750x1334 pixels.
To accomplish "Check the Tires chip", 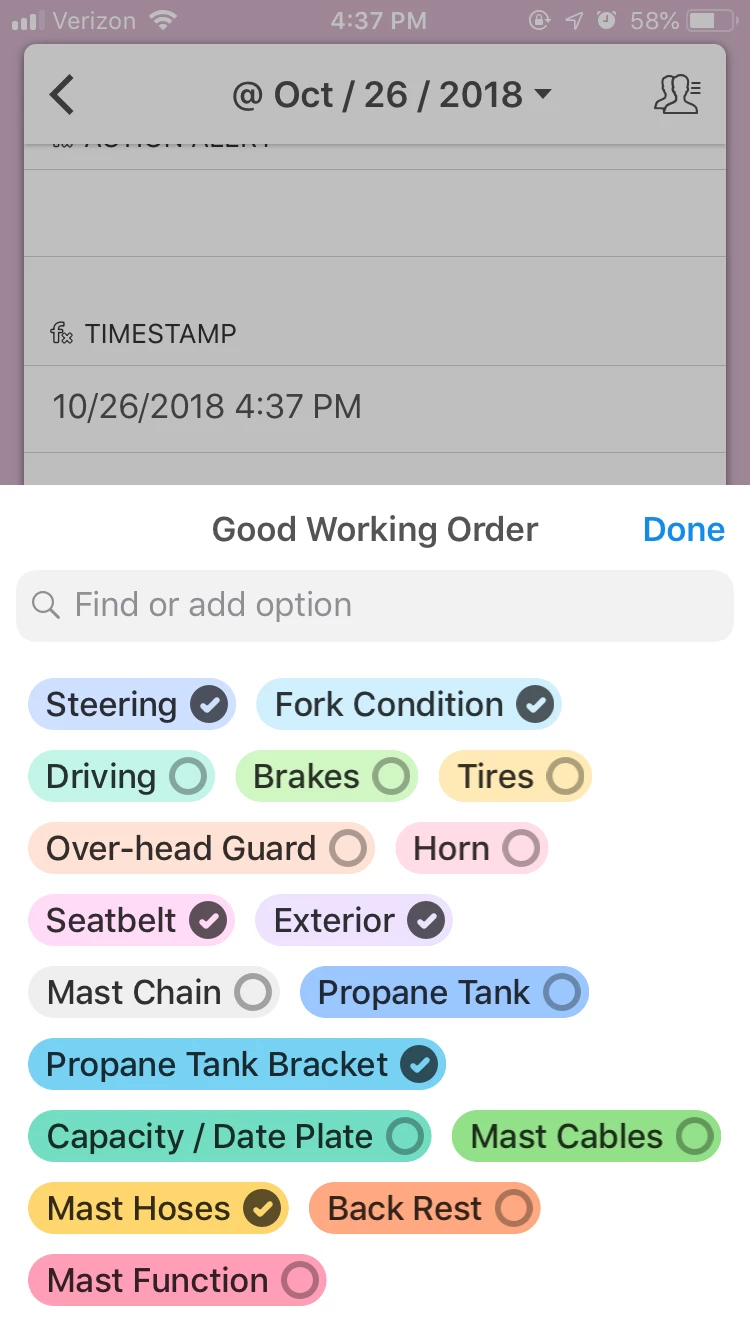I will (515, 777).
